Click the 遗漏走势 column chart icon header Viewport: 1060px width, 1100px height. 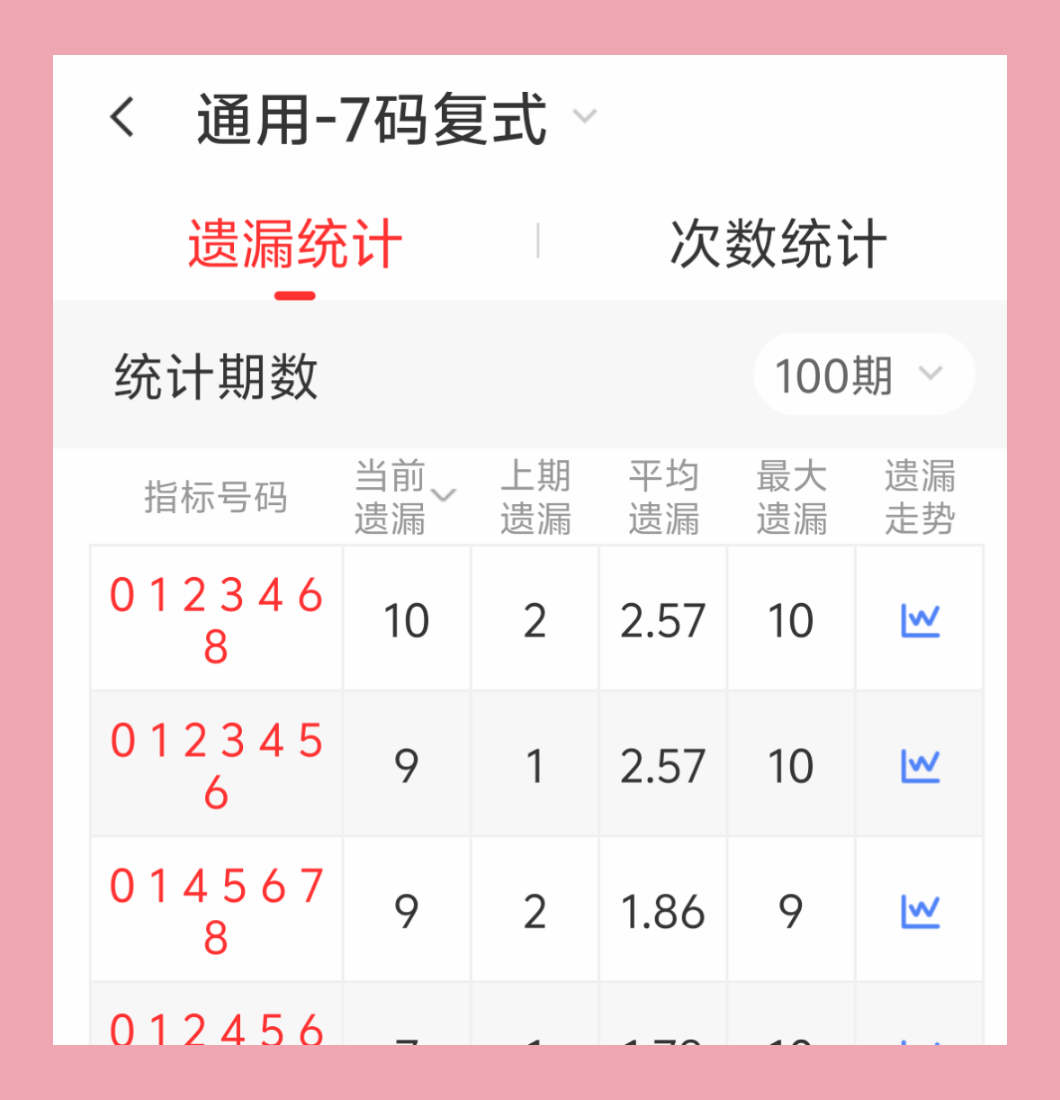coord(919,495)
